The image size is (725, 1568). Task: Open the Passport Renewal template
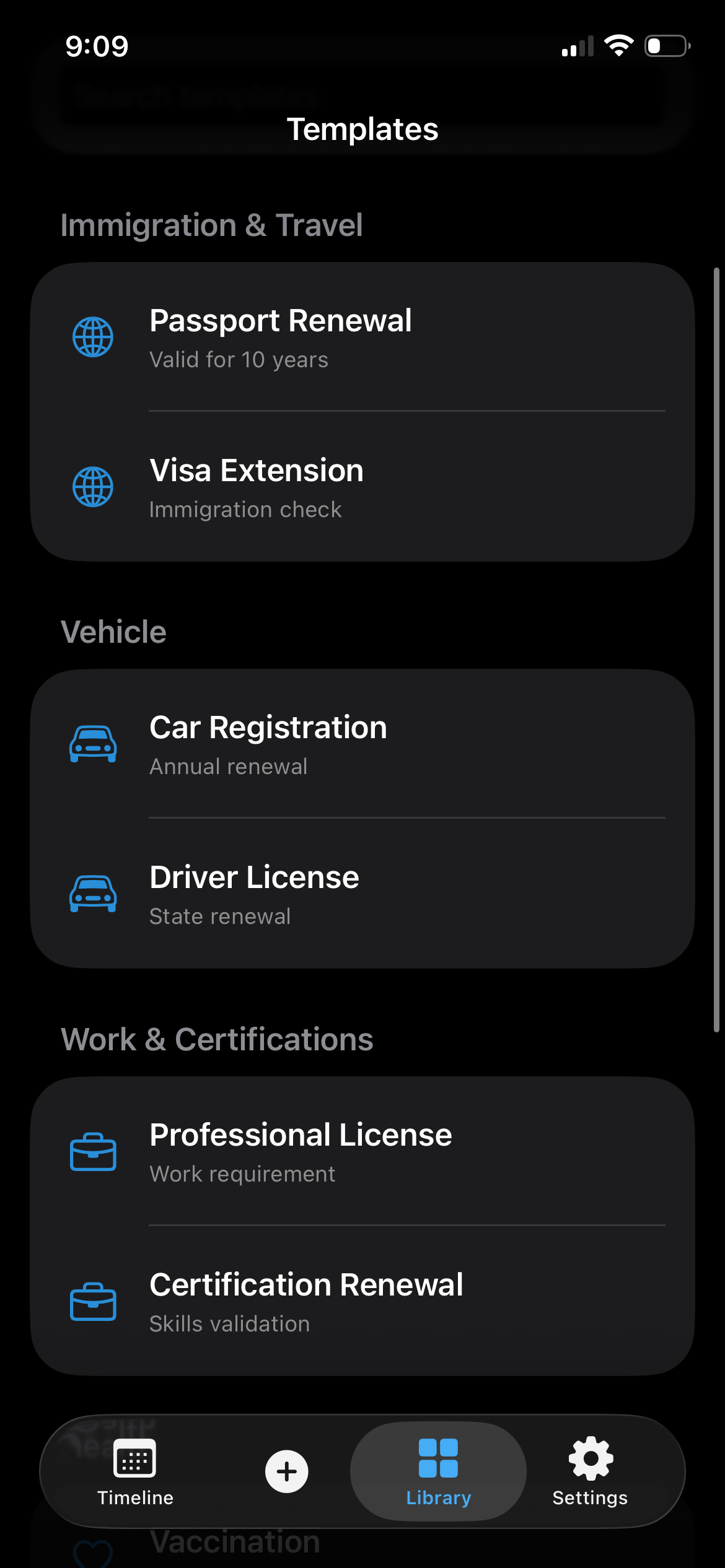pos(362,338)
